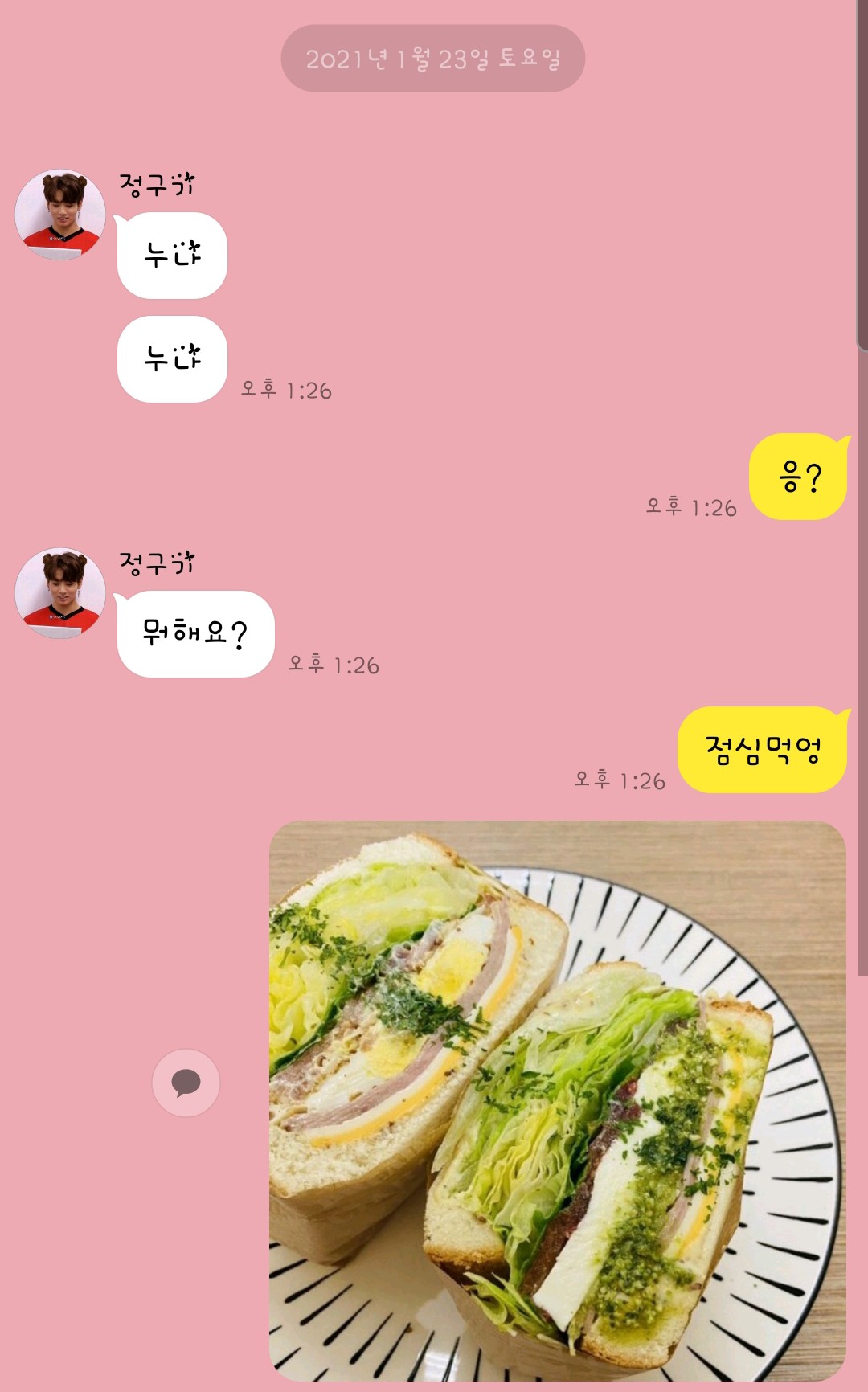The width and height of the screenshot is (868, 1392).
Task: Tap the speech bubble icon beside the sandwich photo
Action: [186, 1083]
